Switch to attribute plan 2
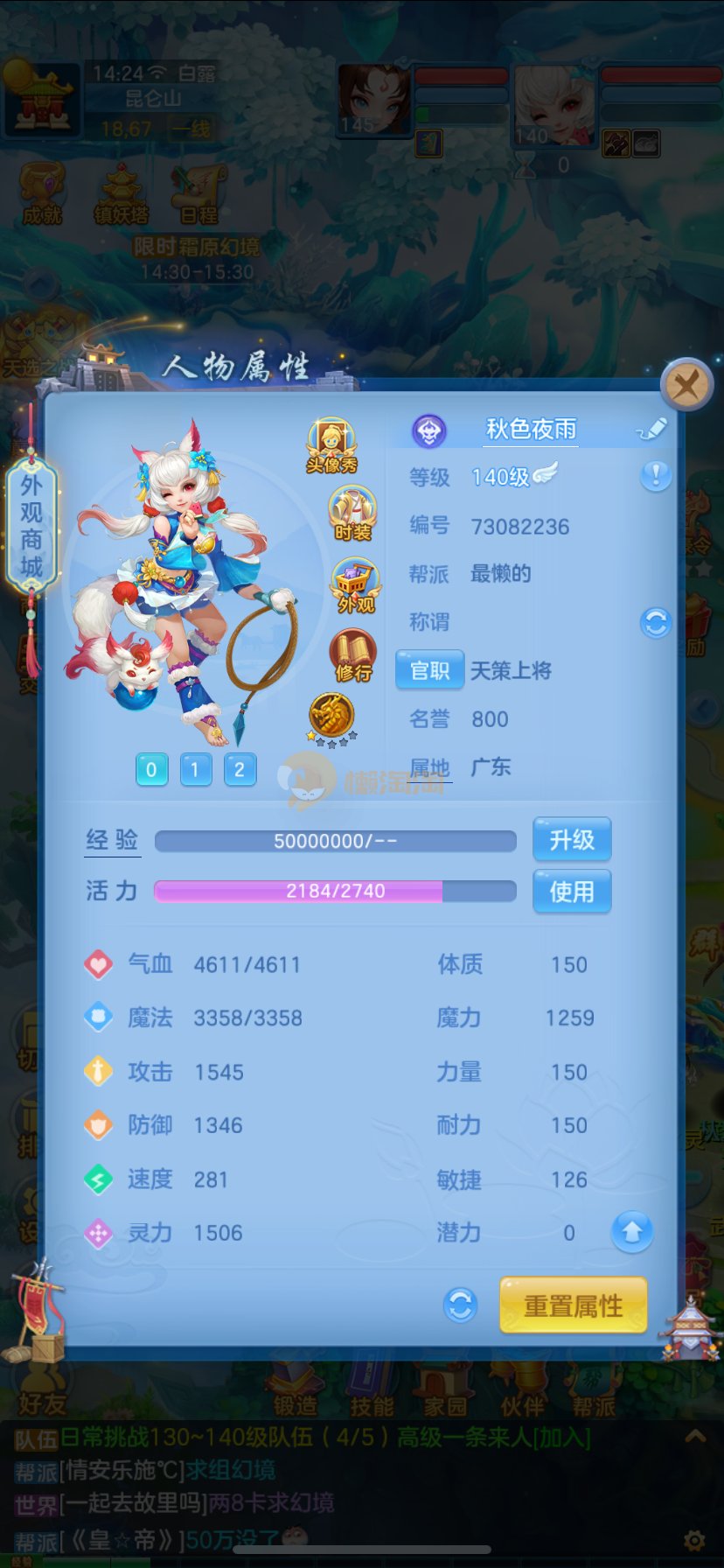Viewport: 724px width, 1568px height. [240, 770]
